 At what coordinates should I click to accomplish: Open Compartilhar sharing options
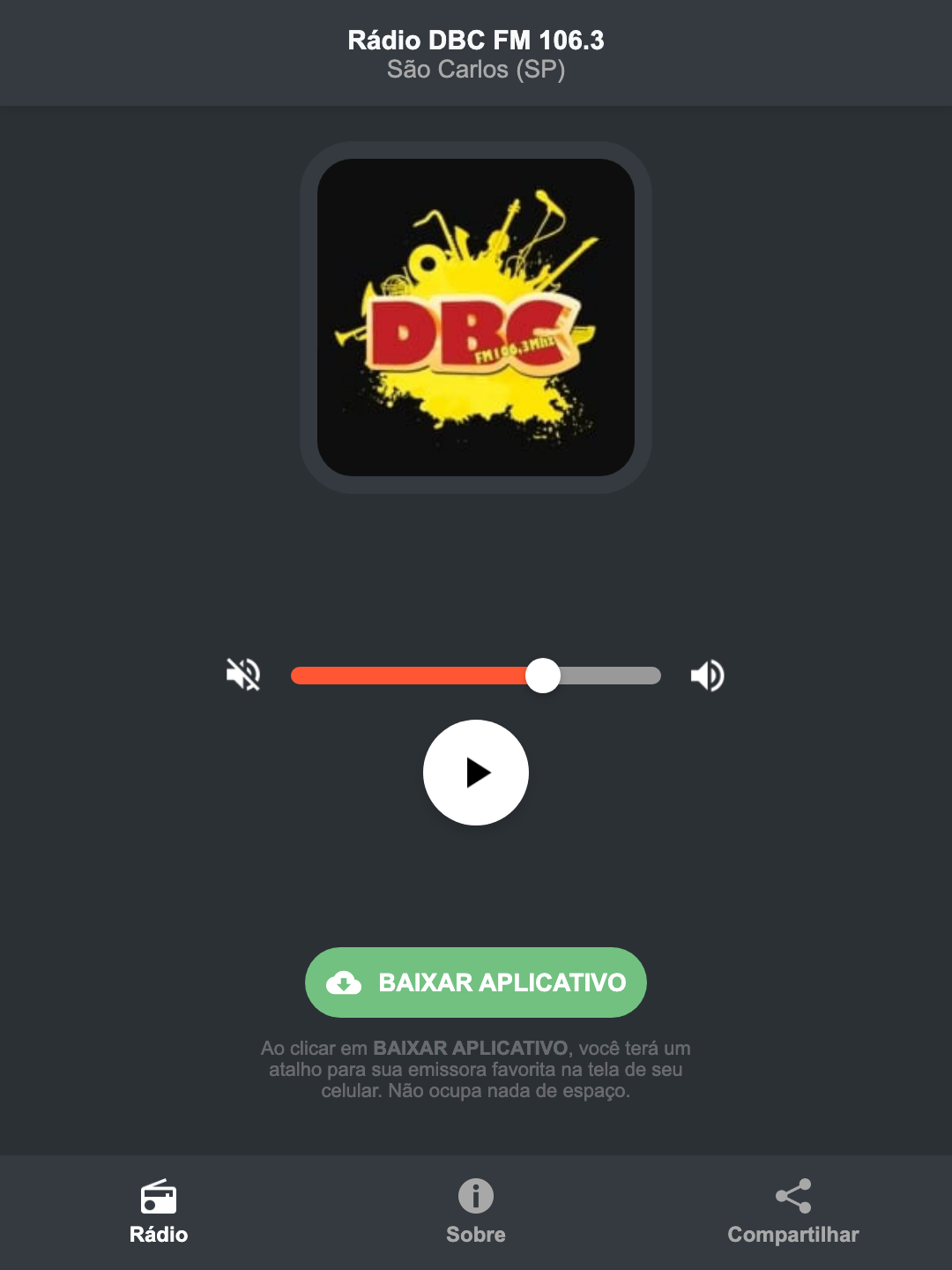pyautogui.click(x=793, y=1235)
